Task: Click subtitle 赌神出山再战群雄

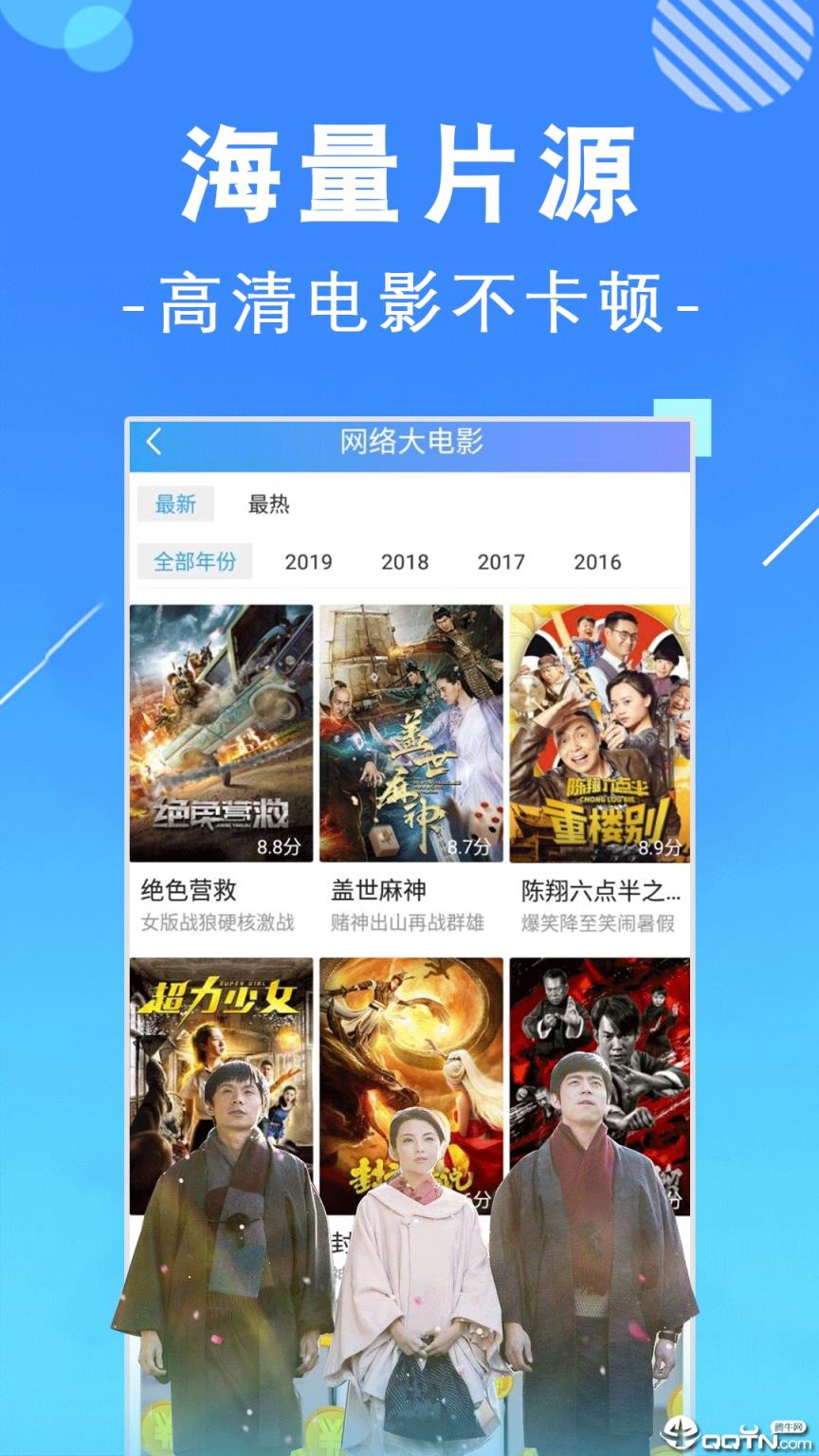Action: [x=406, y=925]
